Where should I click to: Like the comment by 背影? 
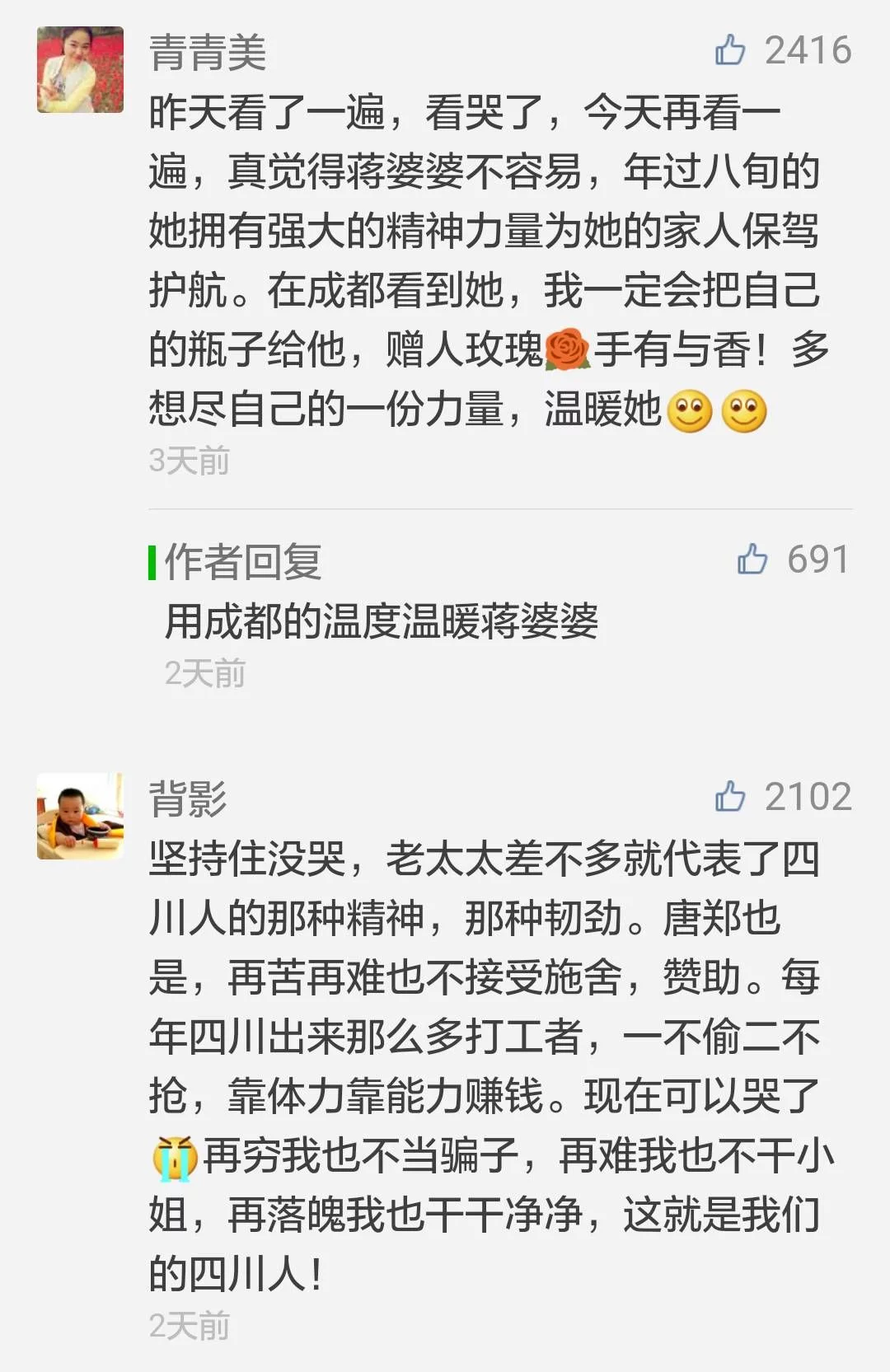coord(730,797)
